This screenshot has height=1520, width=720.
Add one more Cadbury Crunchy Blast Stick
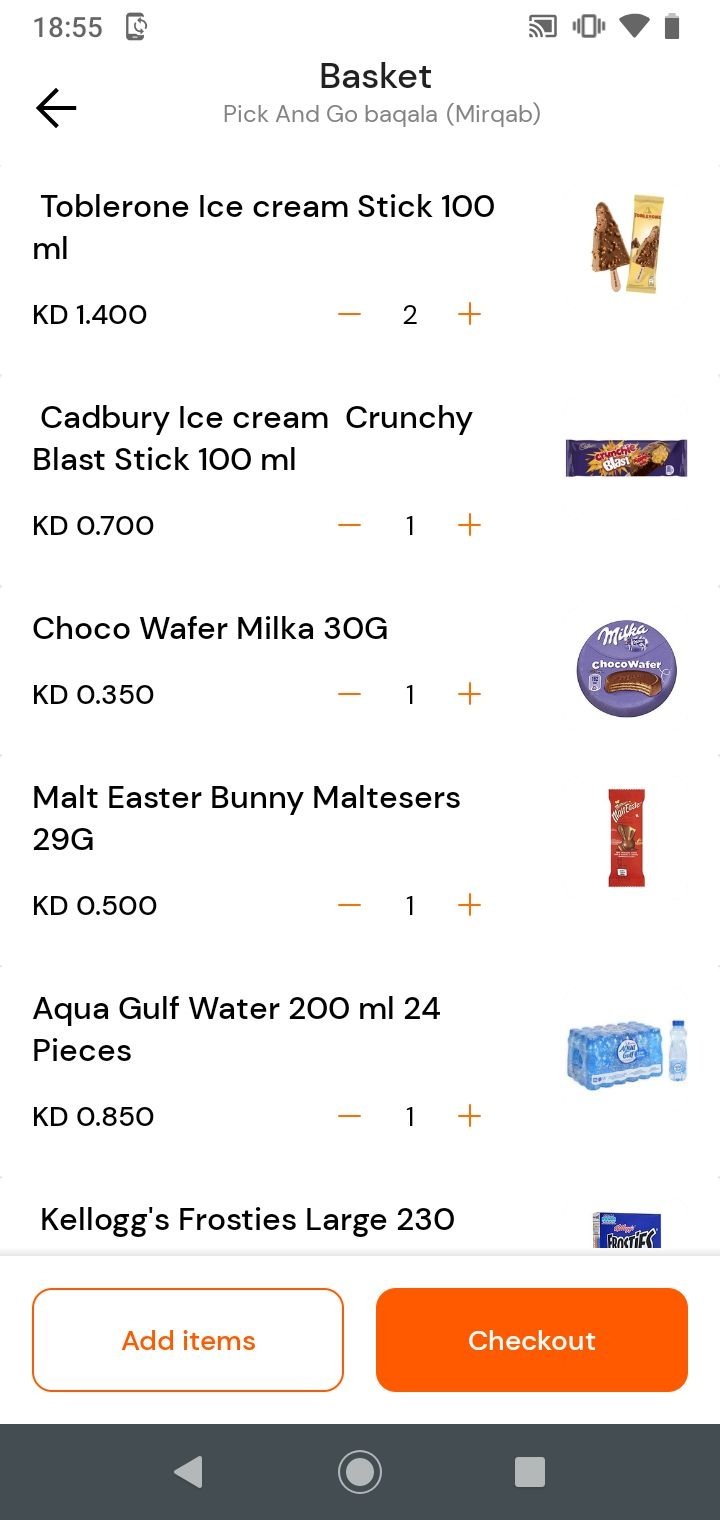(x=469, y=525)
